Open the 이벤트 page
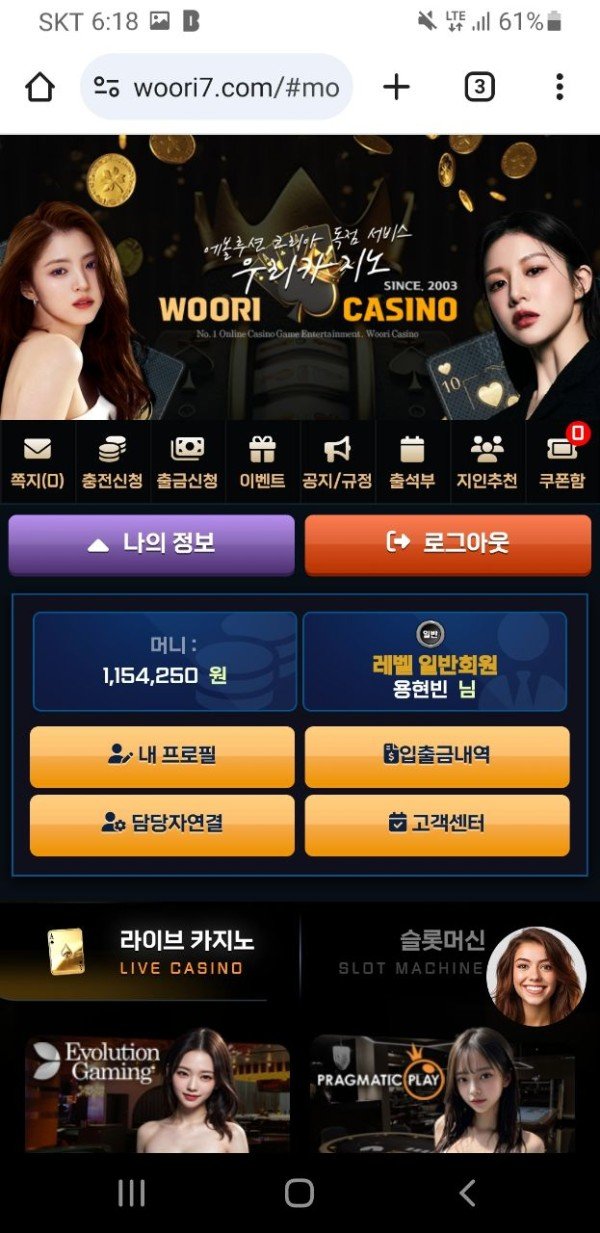Screen dimensions: 600x1233 click(262, 464)
